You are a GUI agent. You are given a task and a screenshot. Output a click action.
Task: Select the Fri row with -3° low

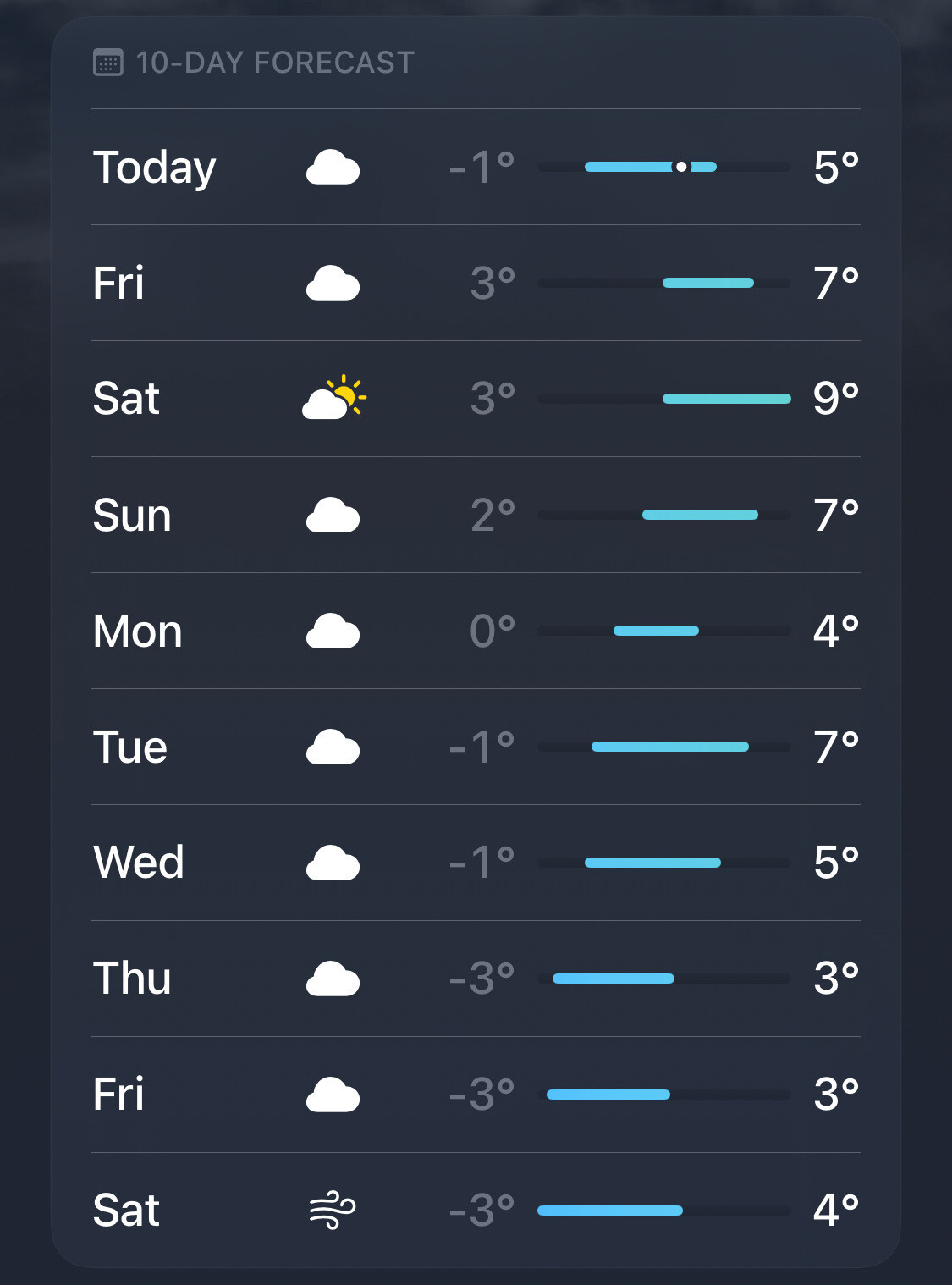(x=476, y=1095)
